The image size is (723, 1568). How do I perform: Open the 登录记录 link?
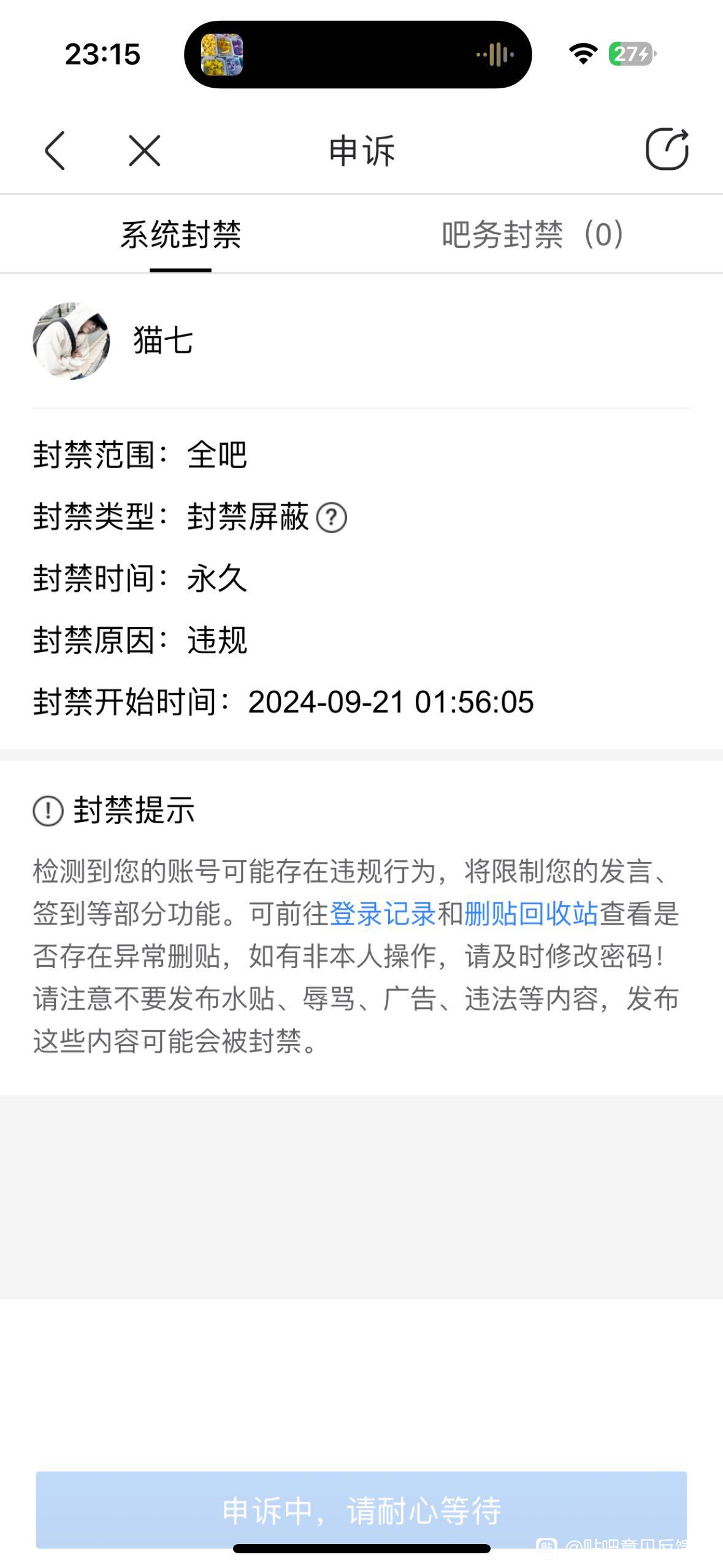(x=383, y=913)
